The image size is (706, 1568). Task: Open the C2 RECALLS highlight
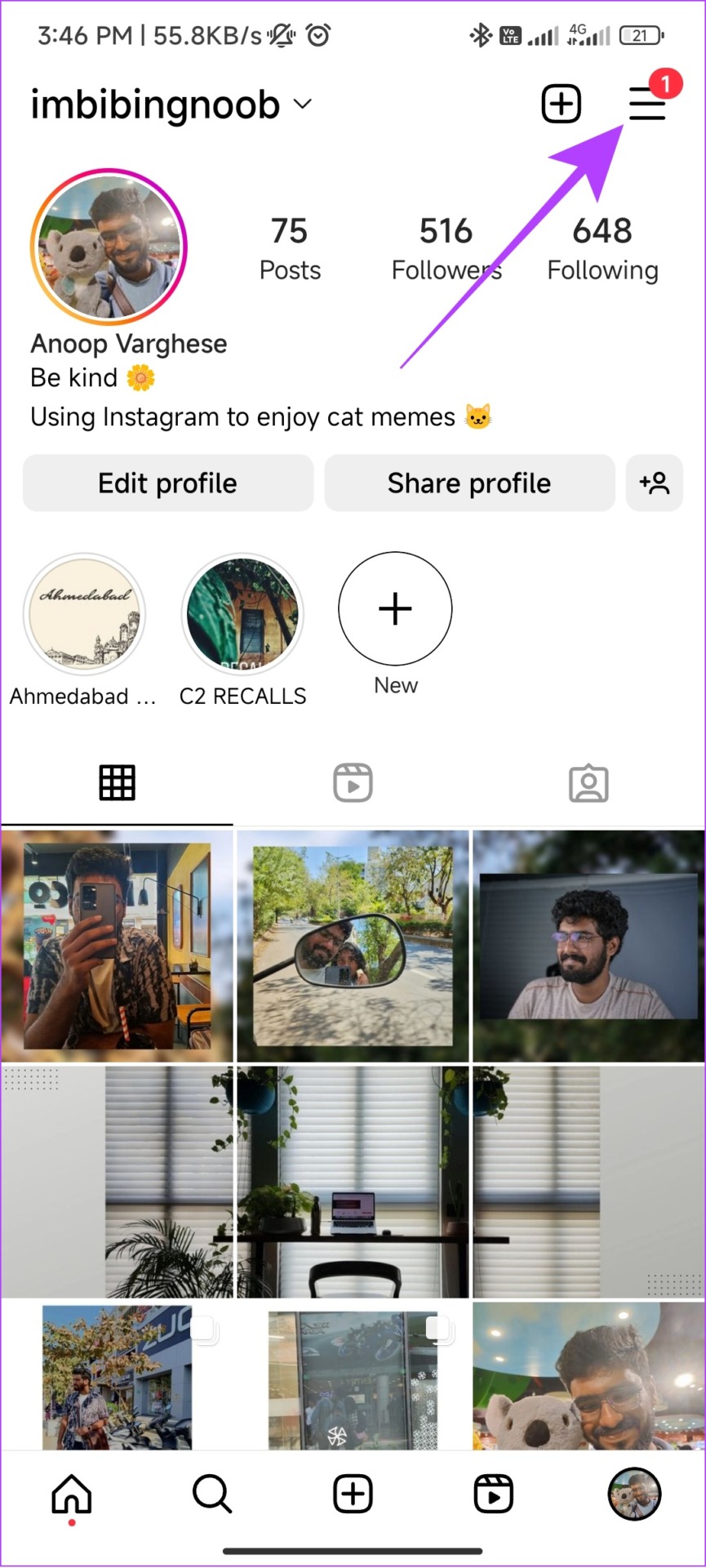coord(242,614)
